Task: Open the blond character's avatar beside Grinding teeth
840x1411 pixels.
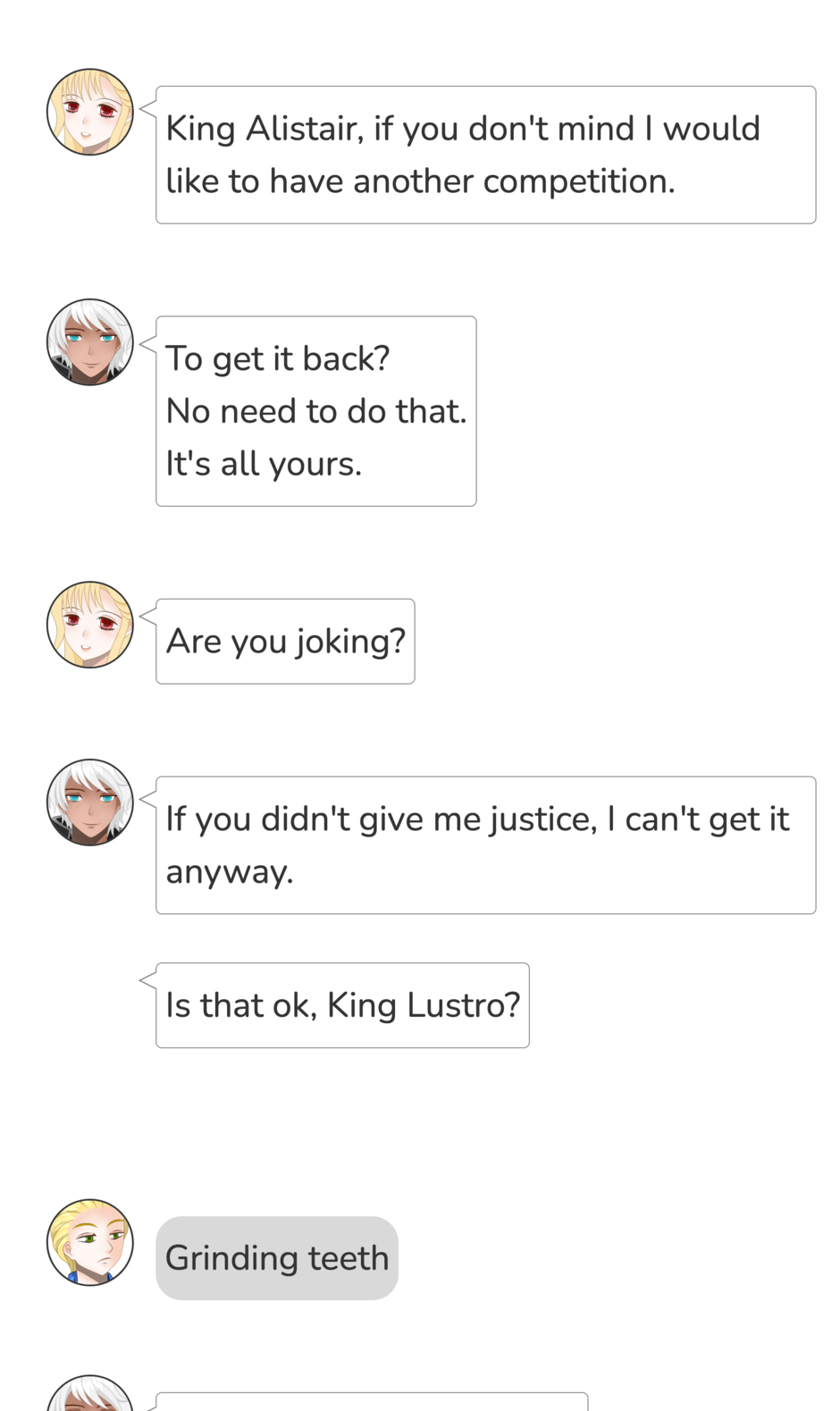Action: click(89, 1242)
